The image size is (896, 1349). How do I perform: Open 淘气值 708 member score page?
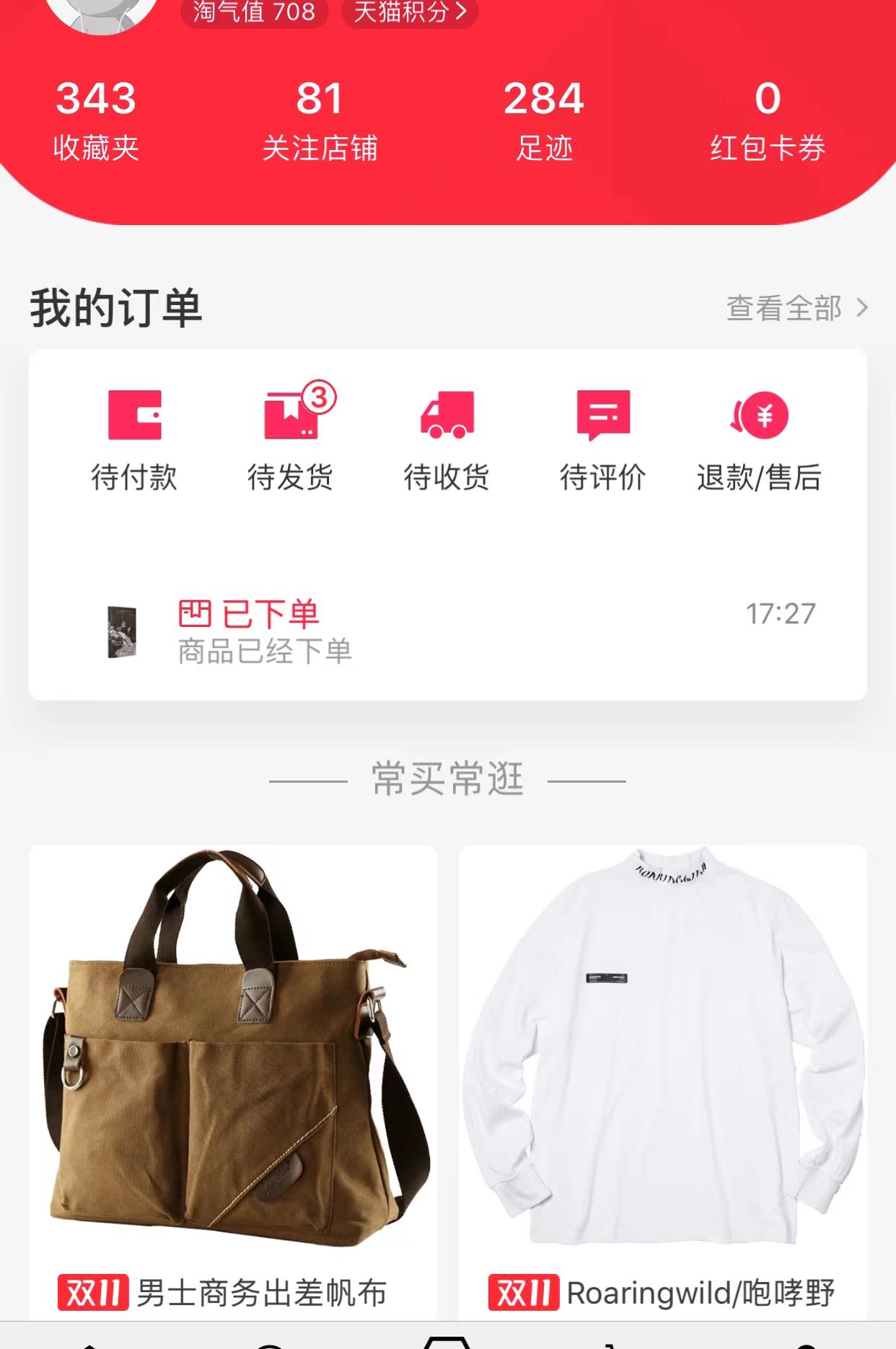pos(254,11)
